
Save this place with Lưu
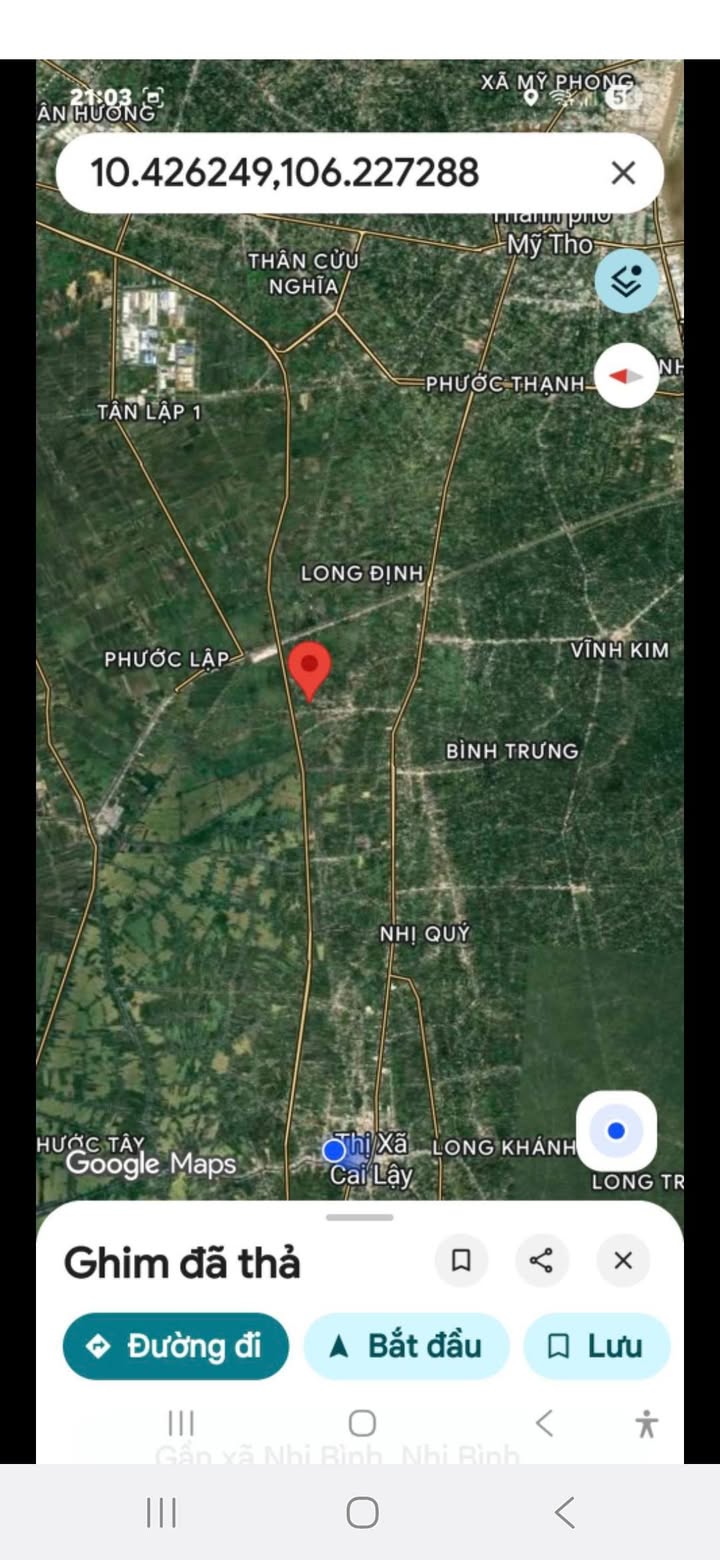(x=596, y=1346)
